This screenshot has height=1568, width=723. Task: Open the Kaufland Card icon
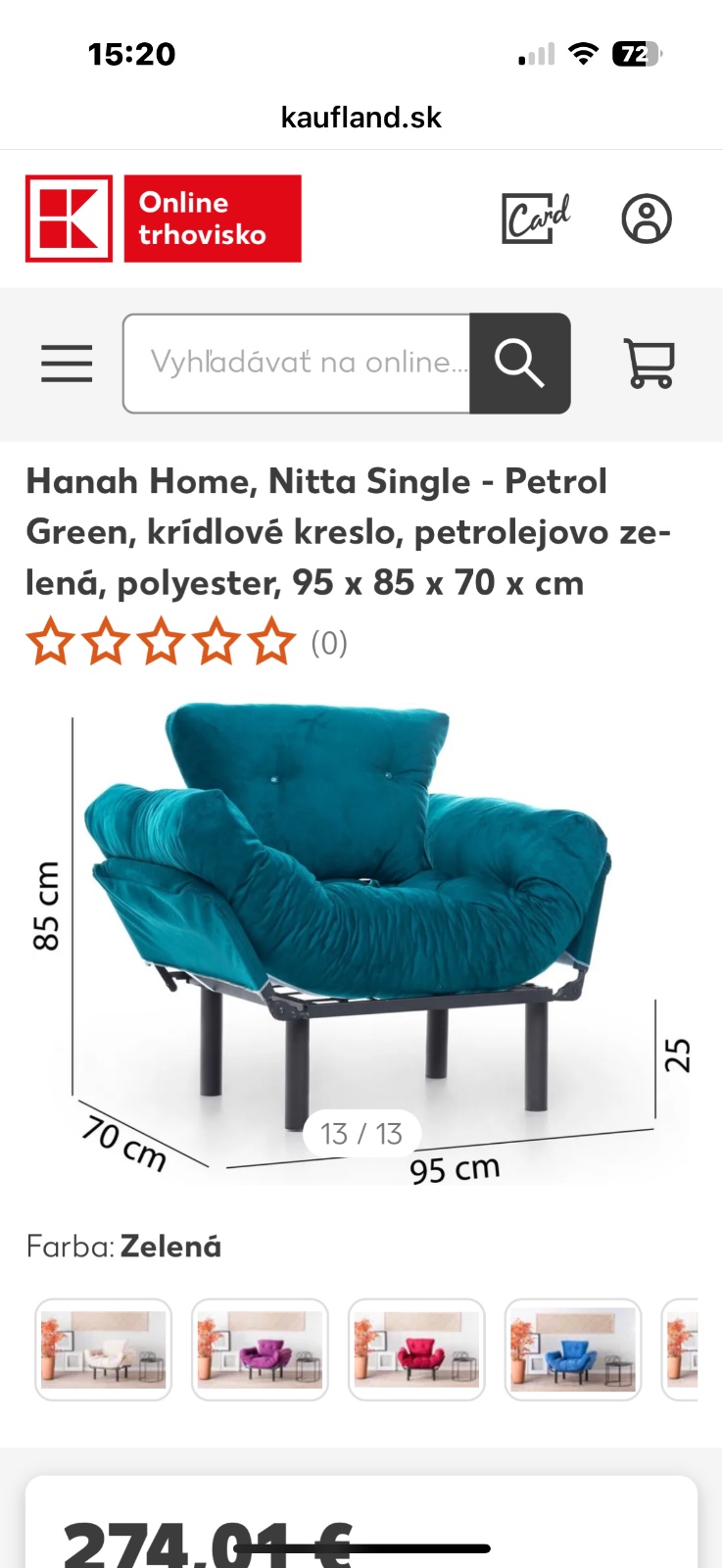[535, 219]
